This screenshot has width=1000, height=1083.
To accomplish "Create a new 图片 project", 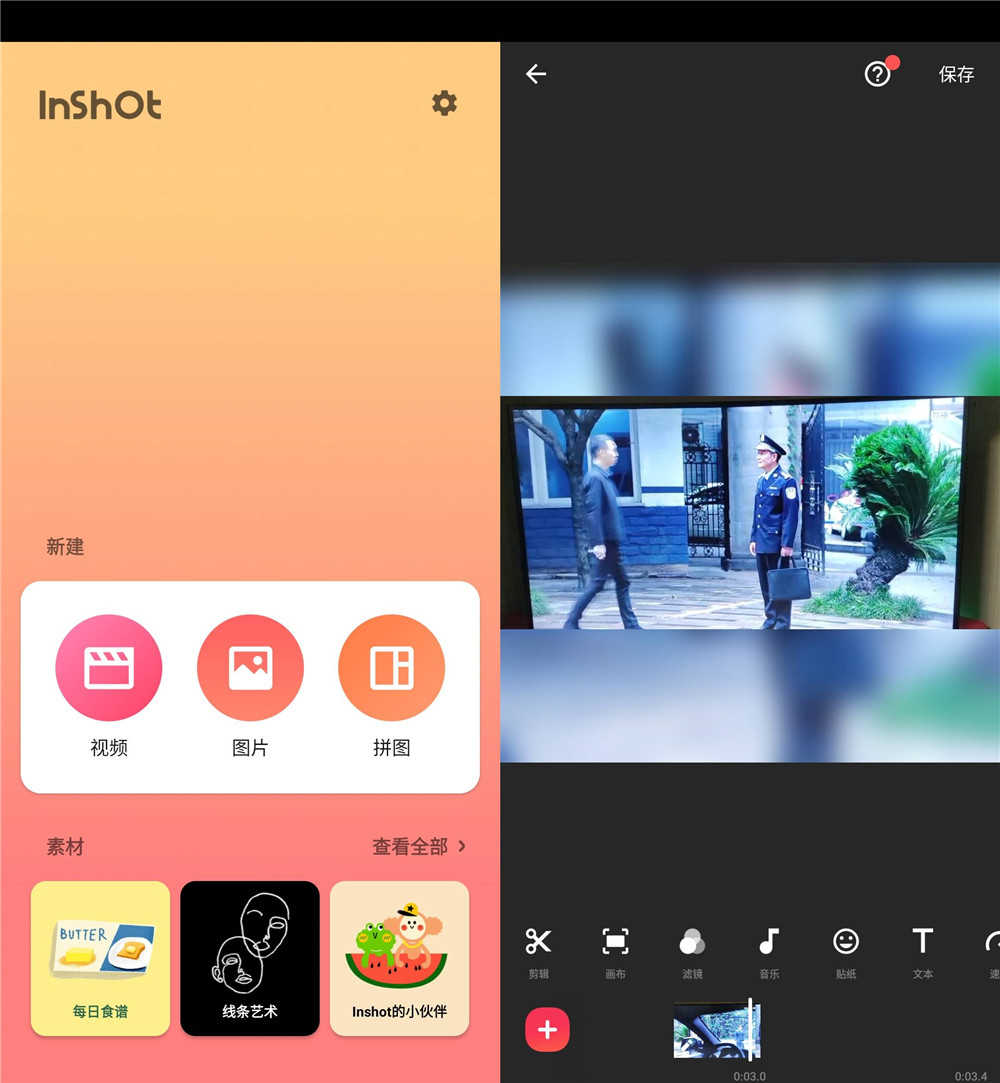I will (250, 668).
